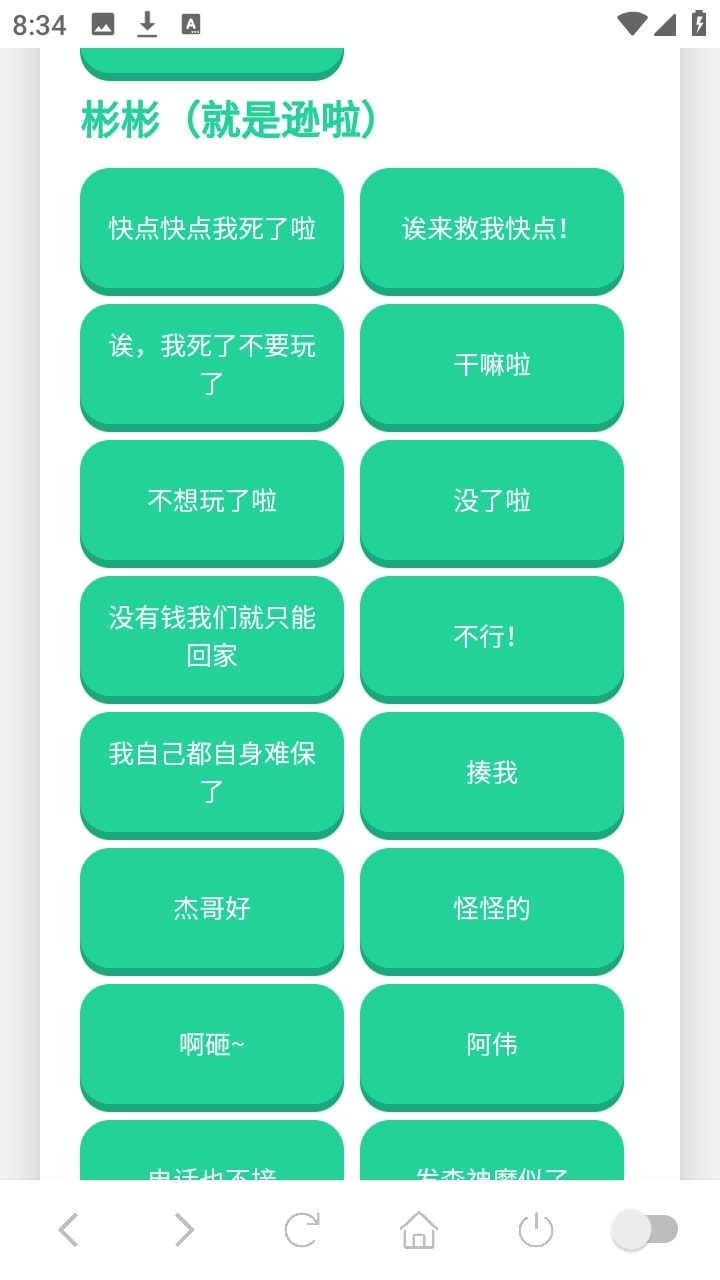This screenshot has height=1280, width=720.
Task: Open the home page icon
Action: coord(419,1230)
